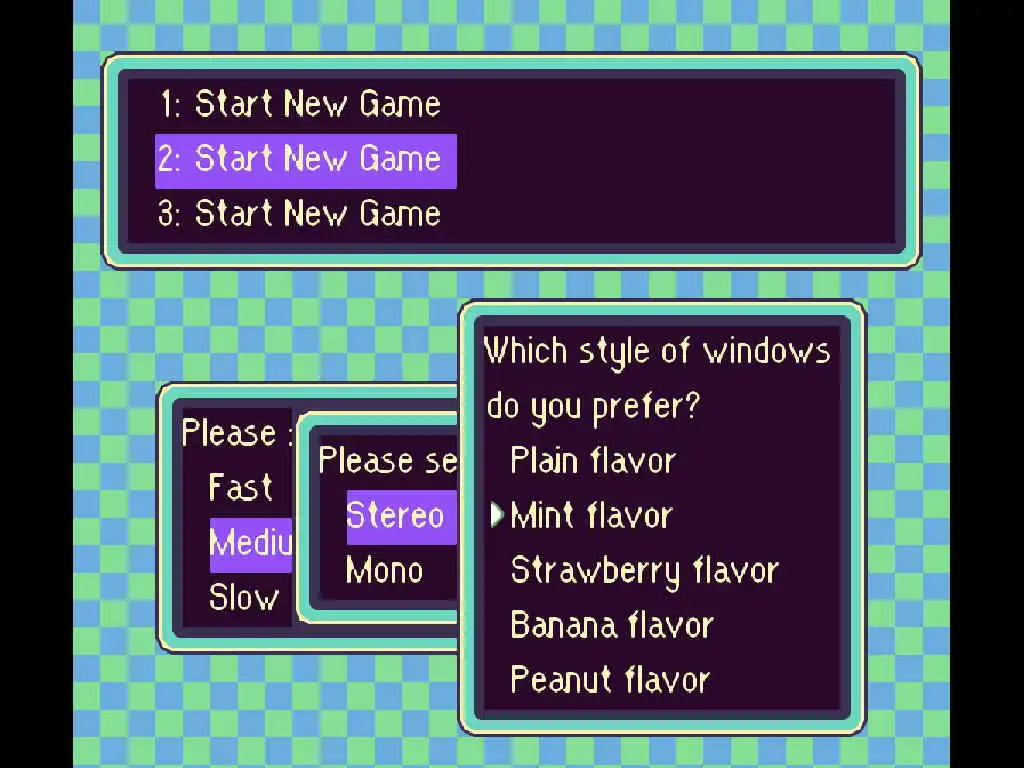
Task: Select the Slow text speed
Action: 243,599
